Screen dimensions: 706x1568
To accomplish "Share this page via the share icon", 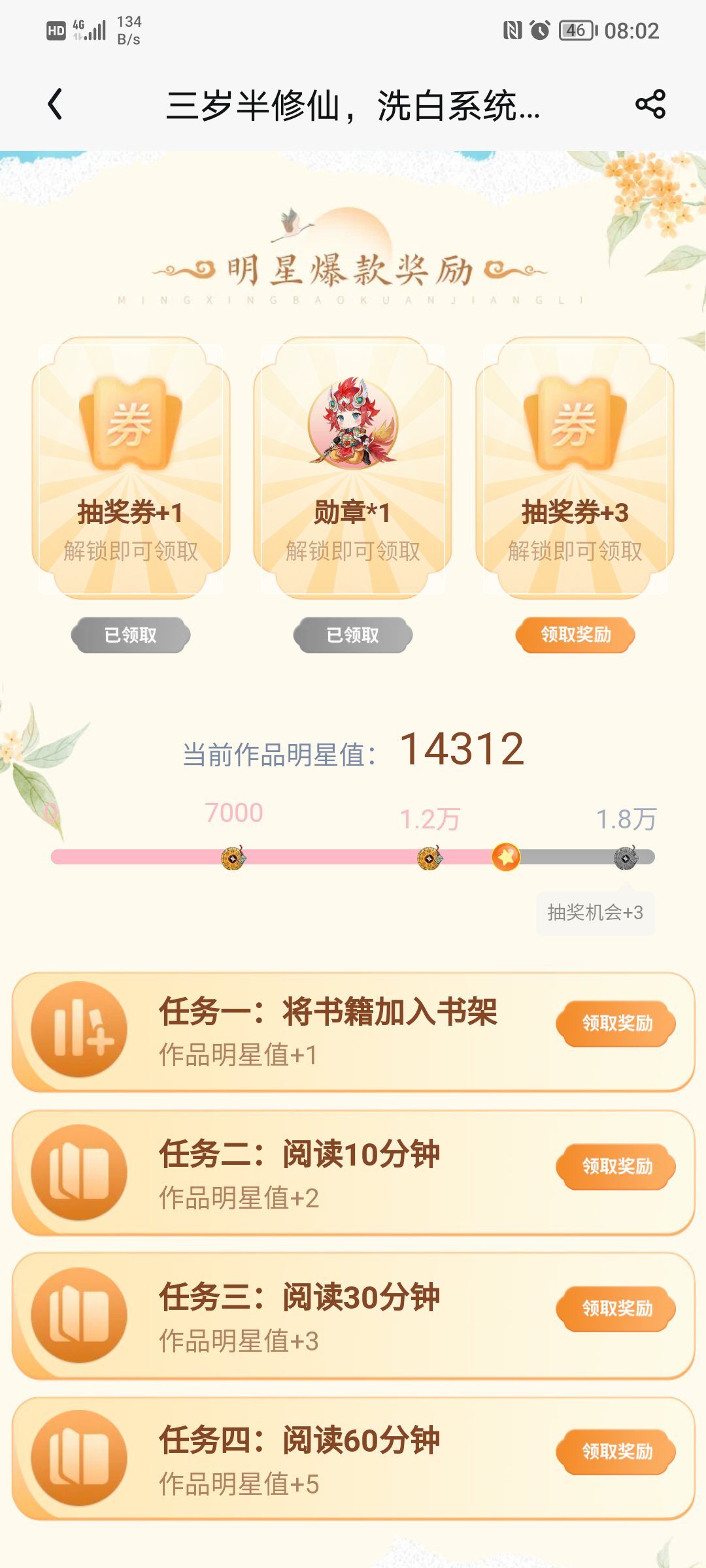I will [650, 105].
